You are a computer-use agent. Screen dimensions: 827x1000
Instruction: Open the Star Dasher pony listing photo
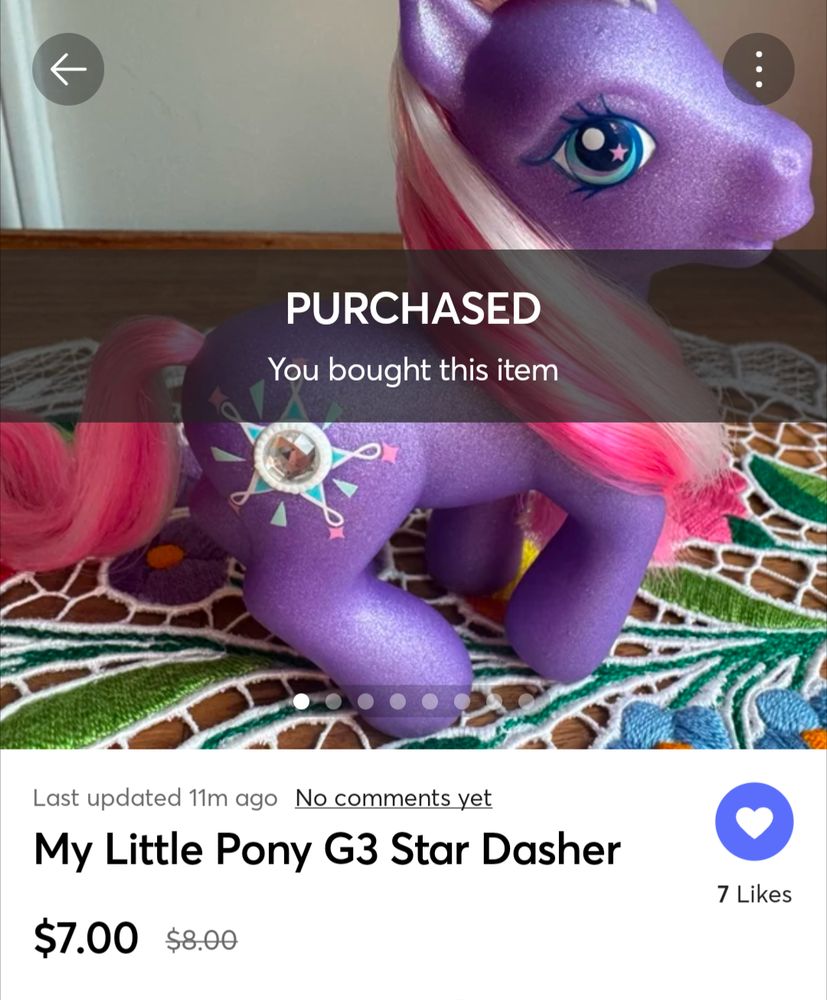[x=413, y=374]
